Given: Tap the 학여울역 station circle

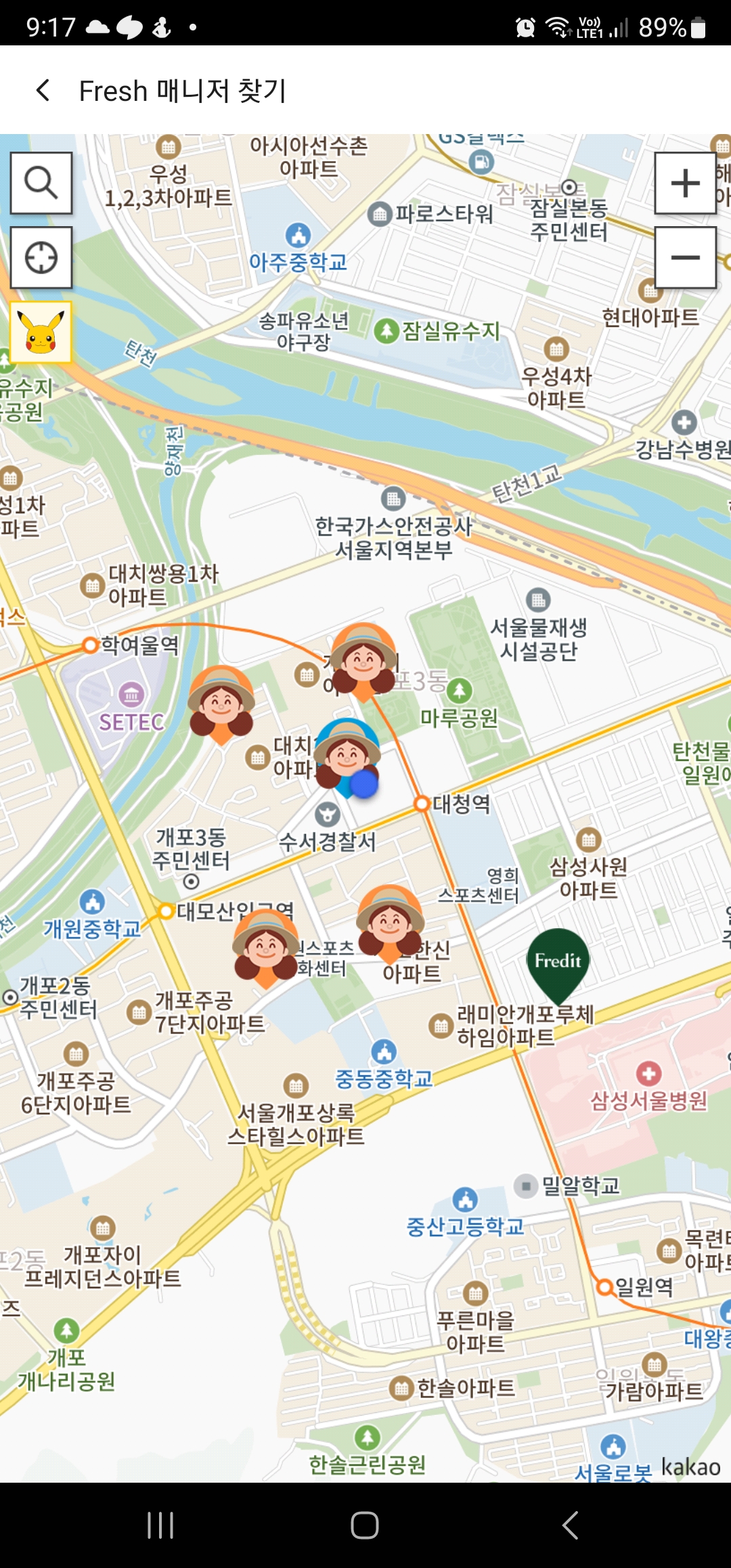Looking at the screenshot, I should click(90, 647).
